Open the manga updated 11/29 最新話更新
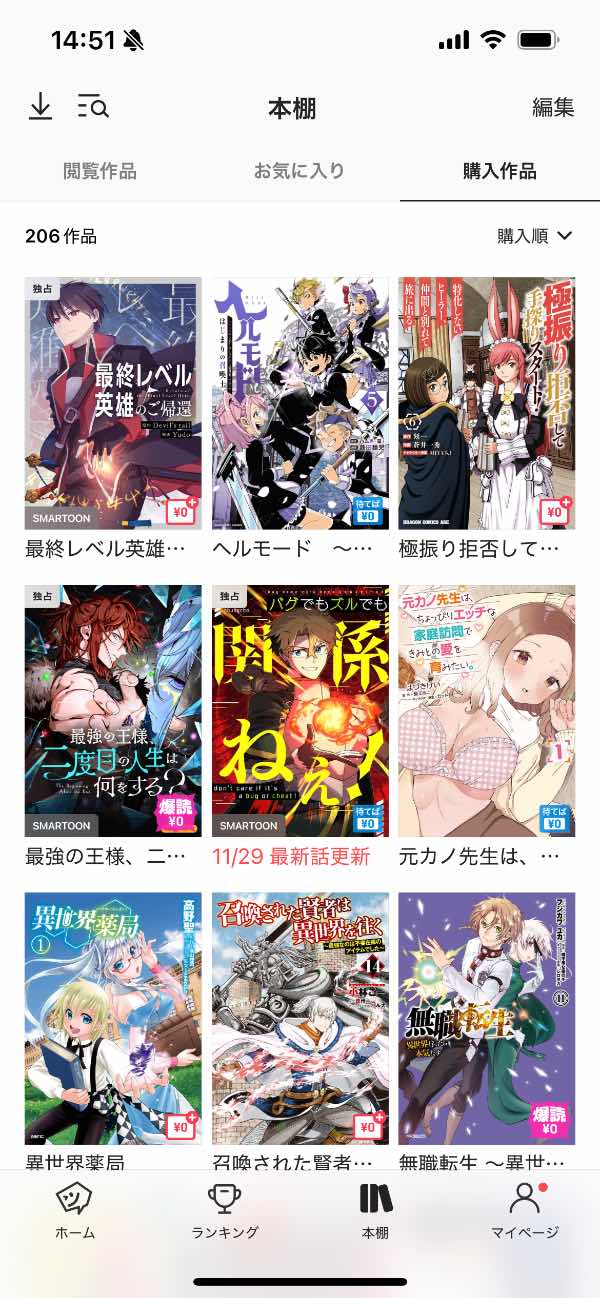Screen dimensions: 600x1298 300,711
